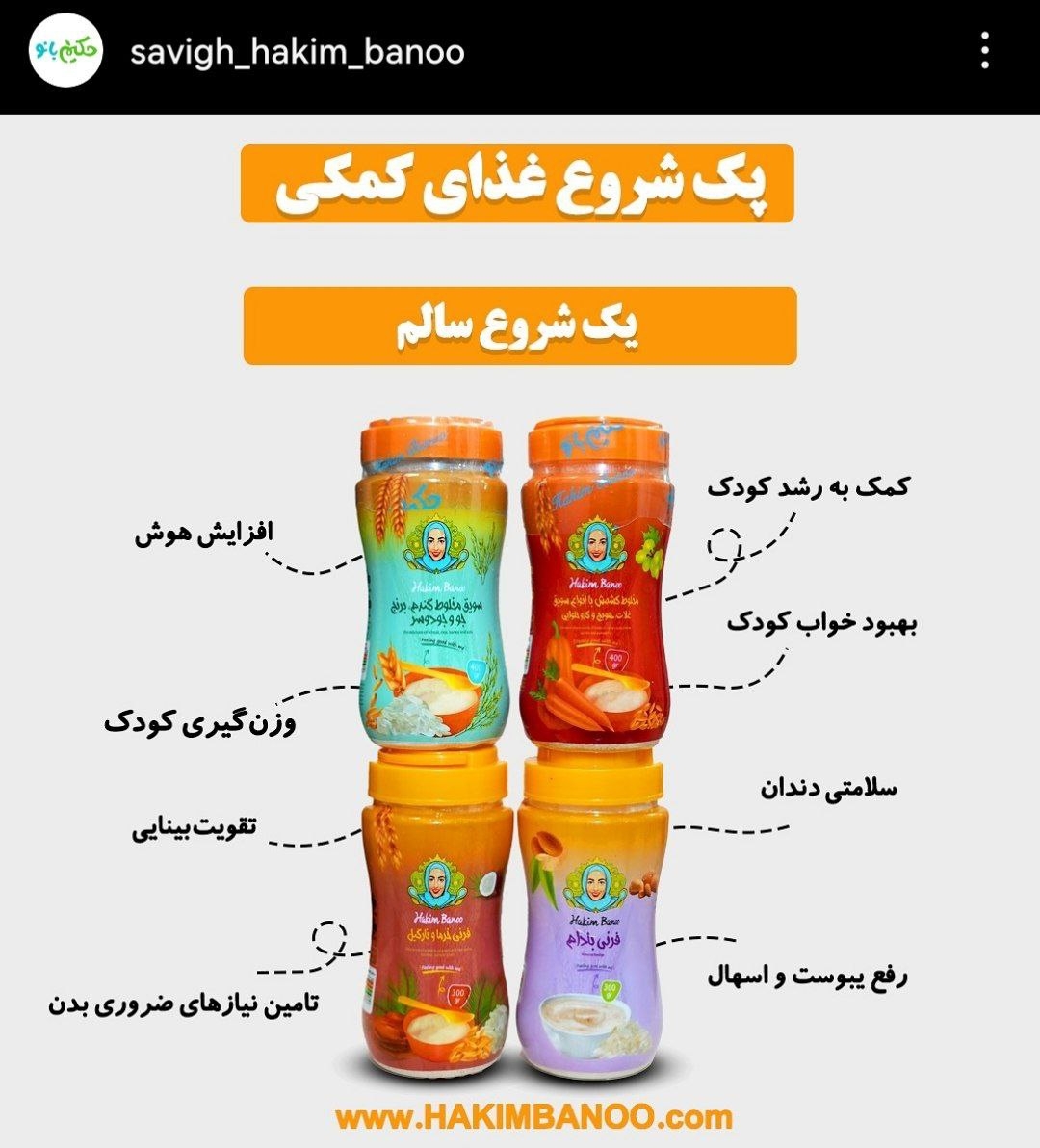
Task: Open the savigh_hakim_banoo profile username
Action: tap(298, 51)
